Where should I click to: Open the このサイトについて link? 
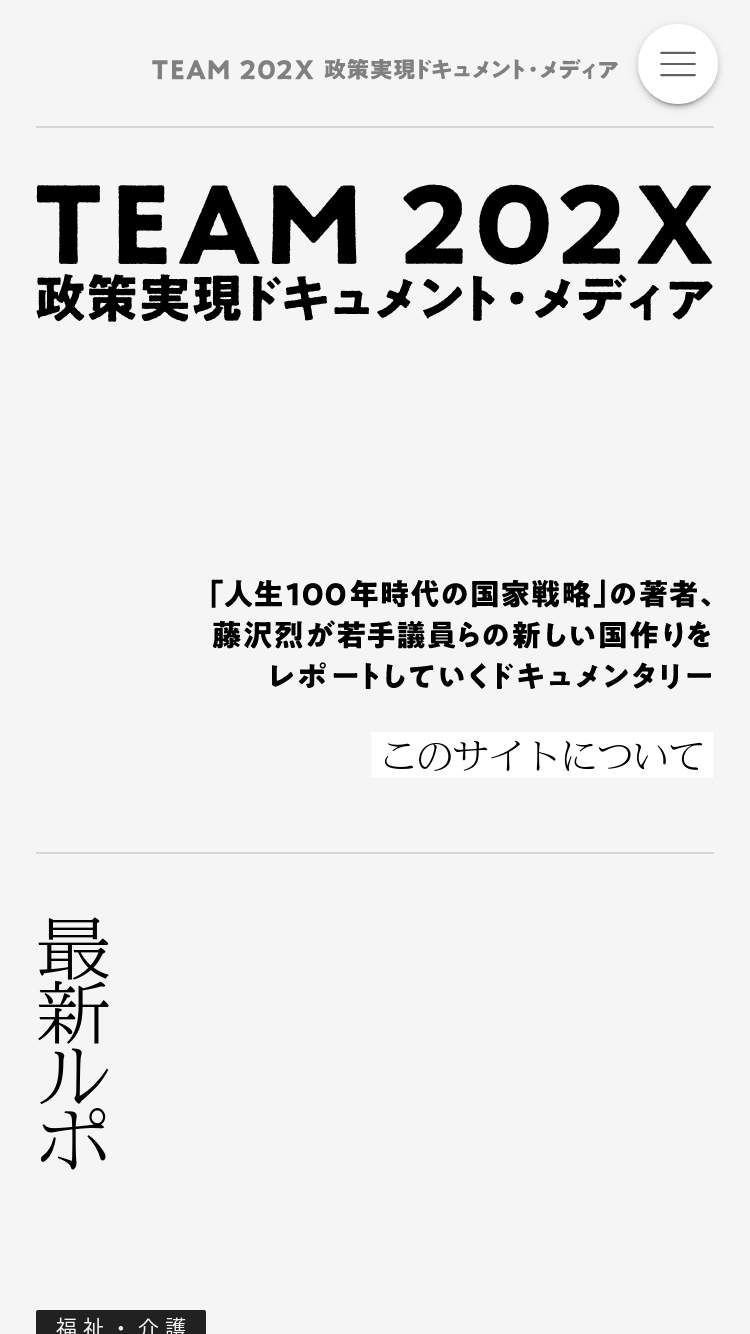pos(542,755)
